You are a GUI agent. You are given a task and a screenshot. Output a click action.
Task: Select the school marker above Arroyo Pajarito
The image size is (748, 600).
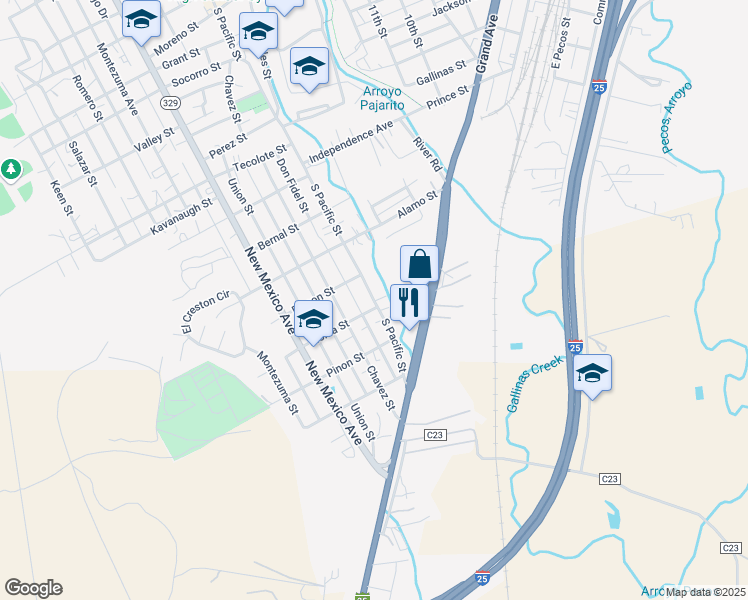pyautogui.click(x=309, y=67)
